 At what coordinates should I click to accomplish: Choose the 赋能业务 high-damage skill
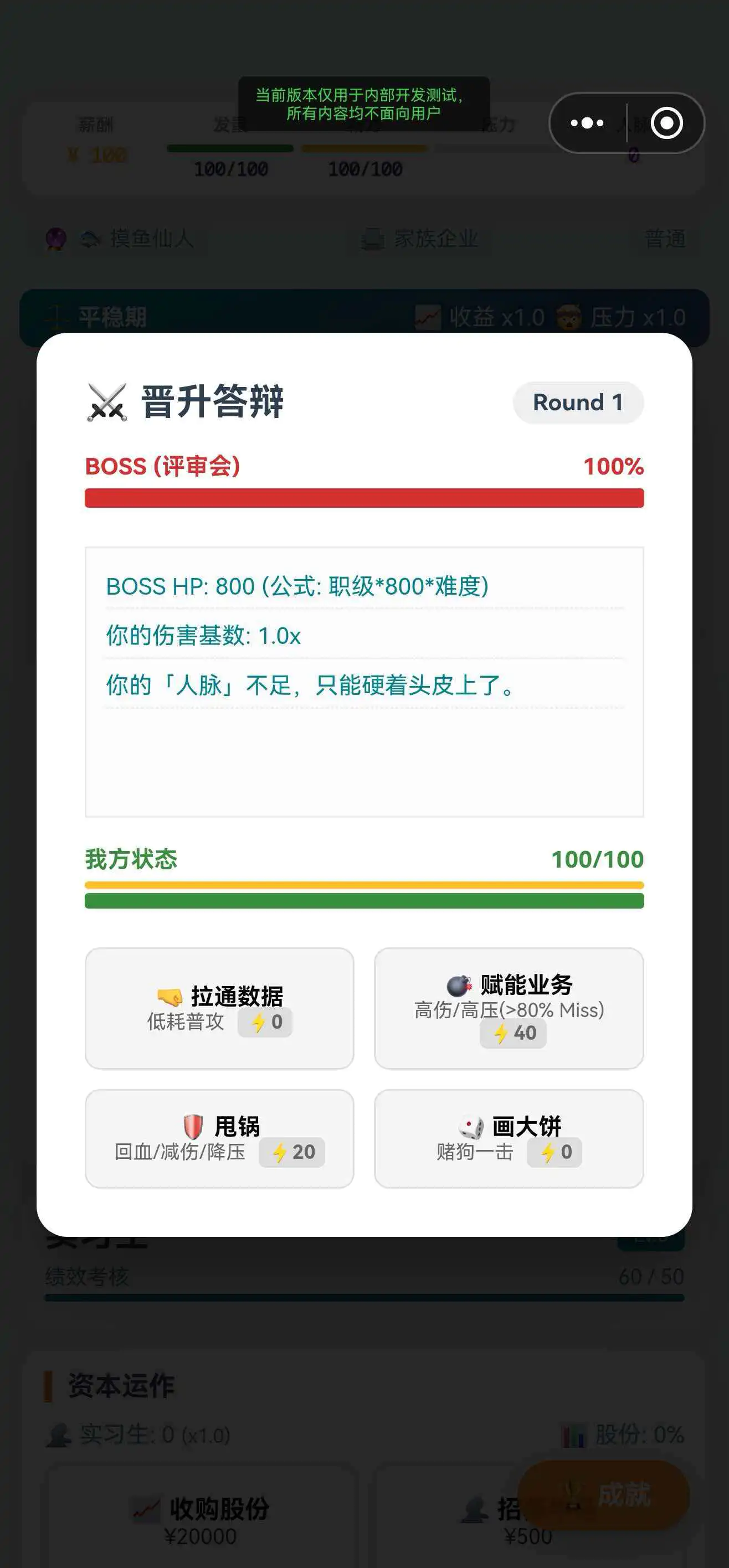pos(509,1008)
